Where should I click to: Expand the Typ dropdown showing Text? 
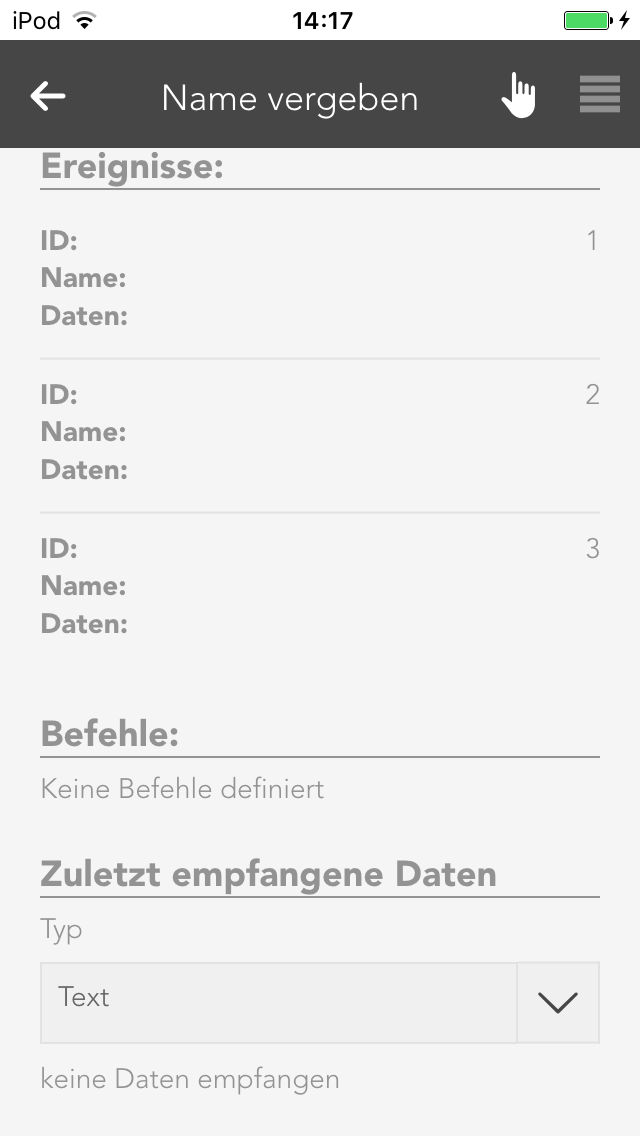pos(557,1002)
